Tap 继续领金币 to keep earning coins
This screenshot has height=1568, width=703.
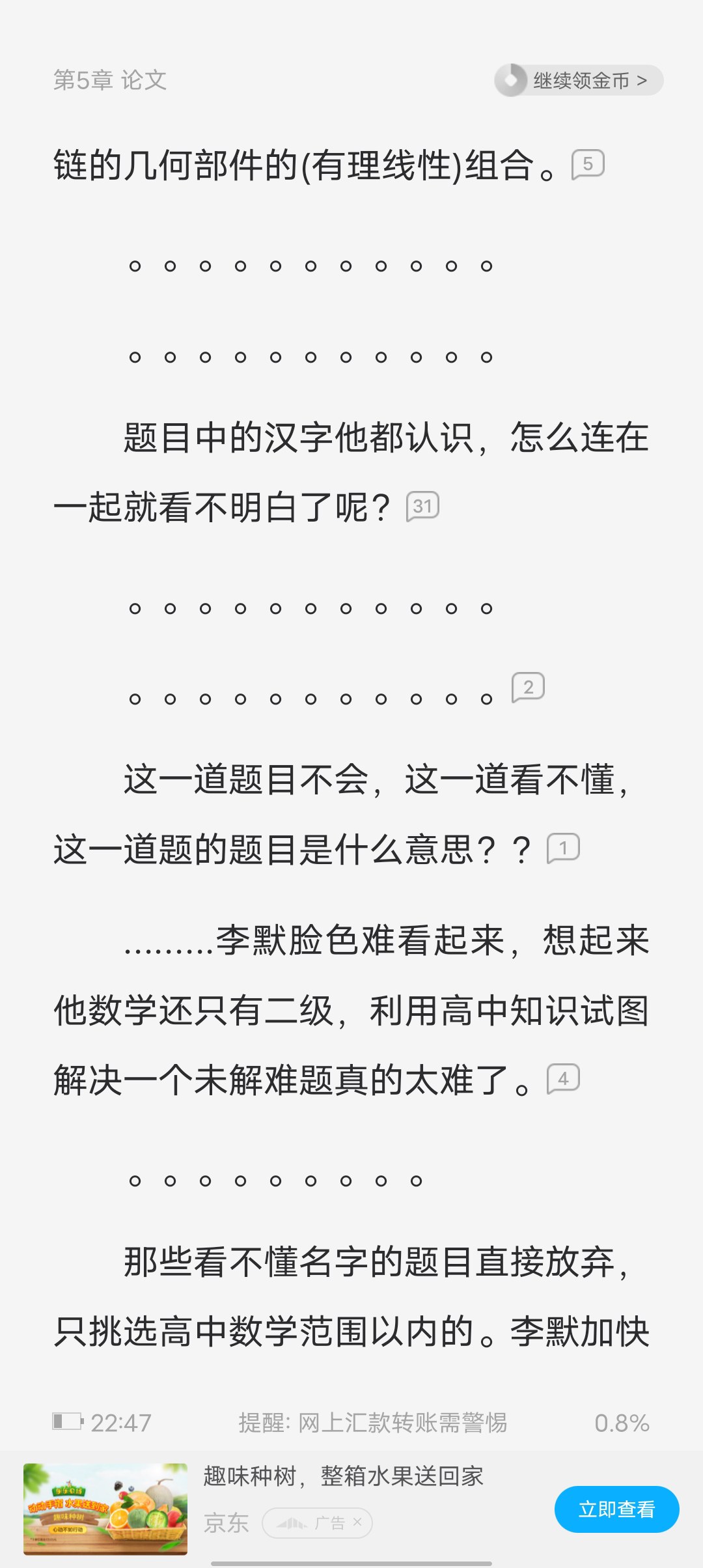click(579, 81)
